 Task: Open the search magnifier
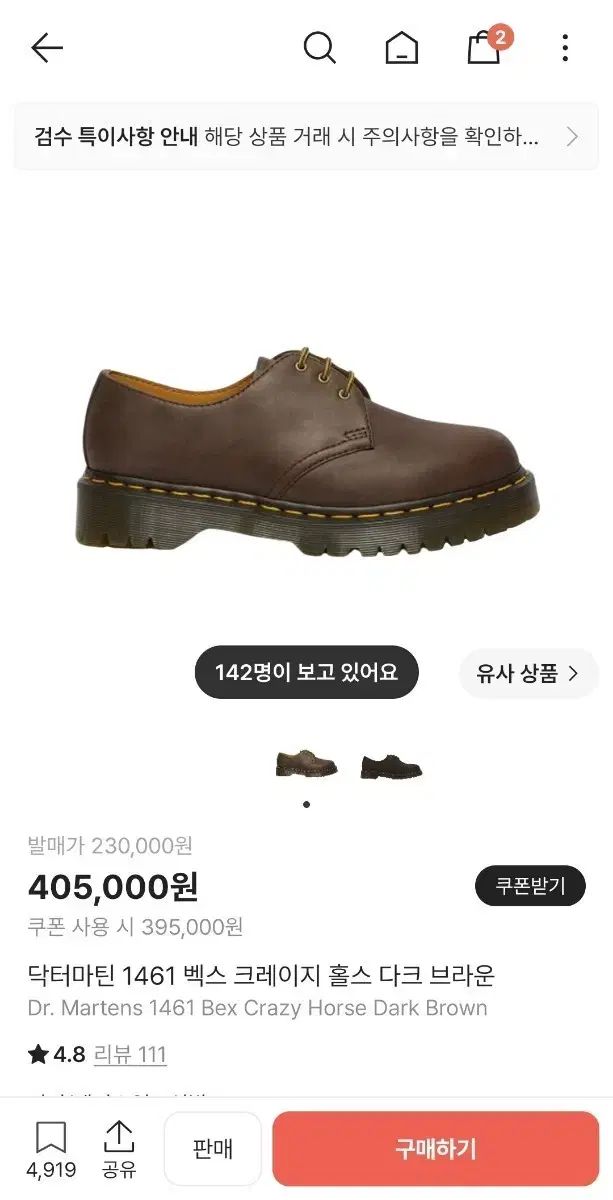click(319, 47)
